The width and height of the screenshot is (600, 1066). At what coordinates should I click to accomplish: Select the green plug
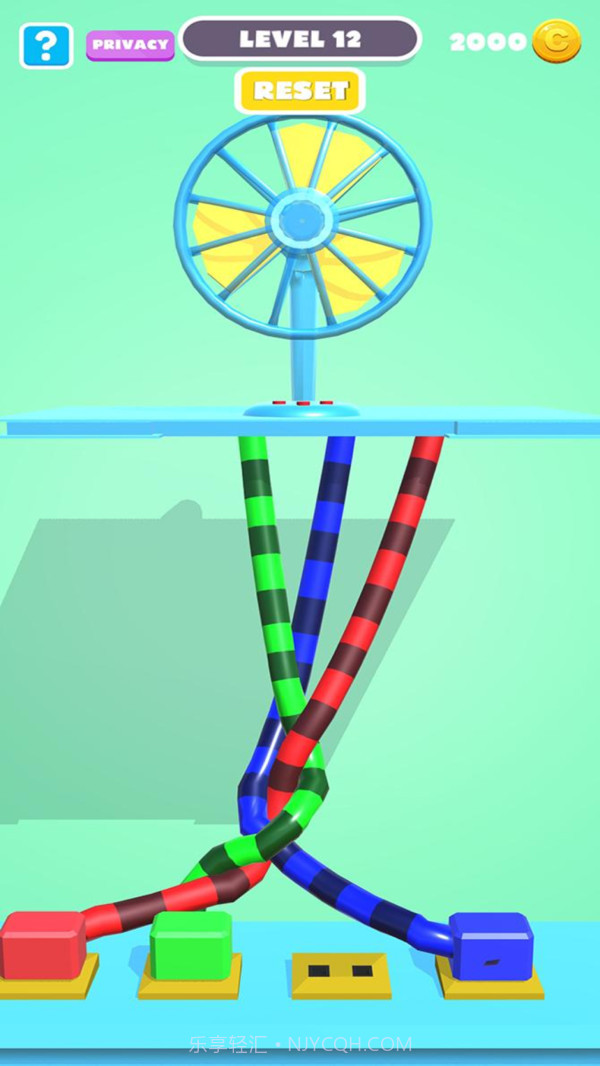coord(190,944)
